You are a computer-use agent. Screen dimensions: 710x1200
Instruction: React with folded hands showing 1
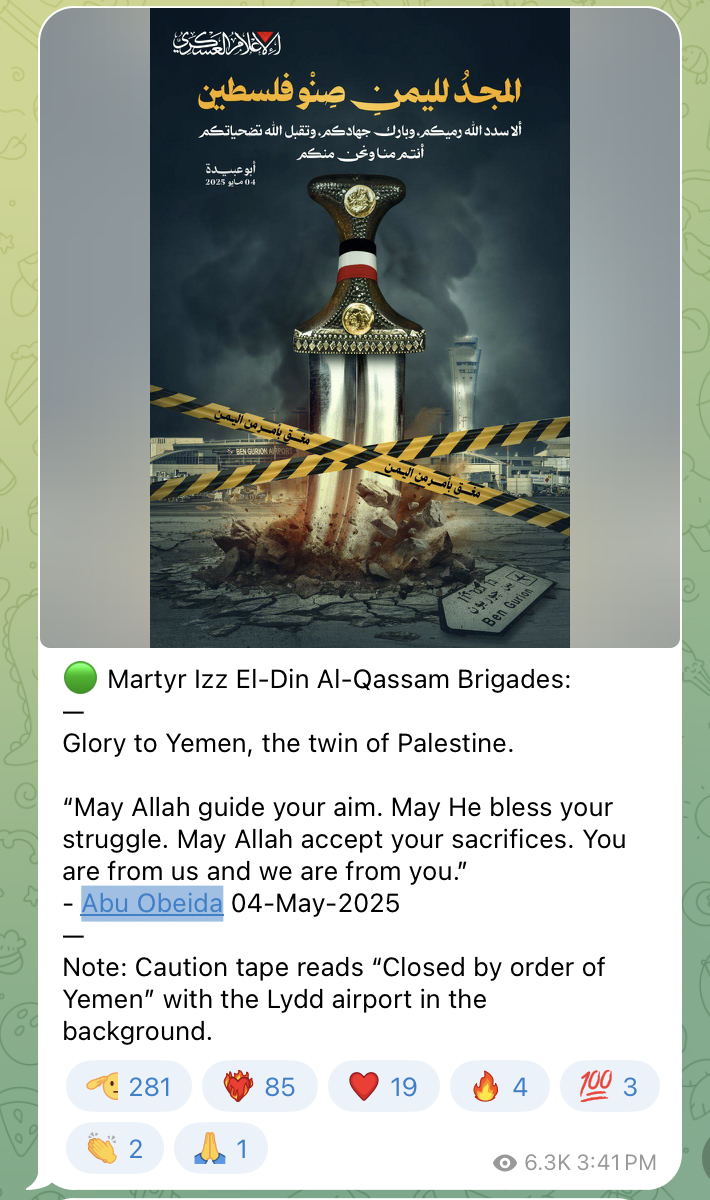pyautogui.click(x=221, y=1148)
